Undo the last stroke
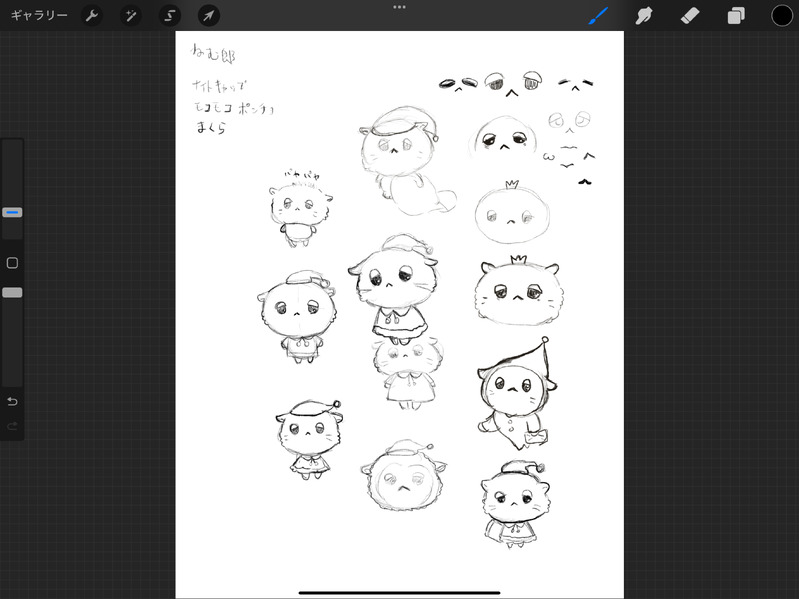This screenshot has height=599, width=799. tap(12, 402)
